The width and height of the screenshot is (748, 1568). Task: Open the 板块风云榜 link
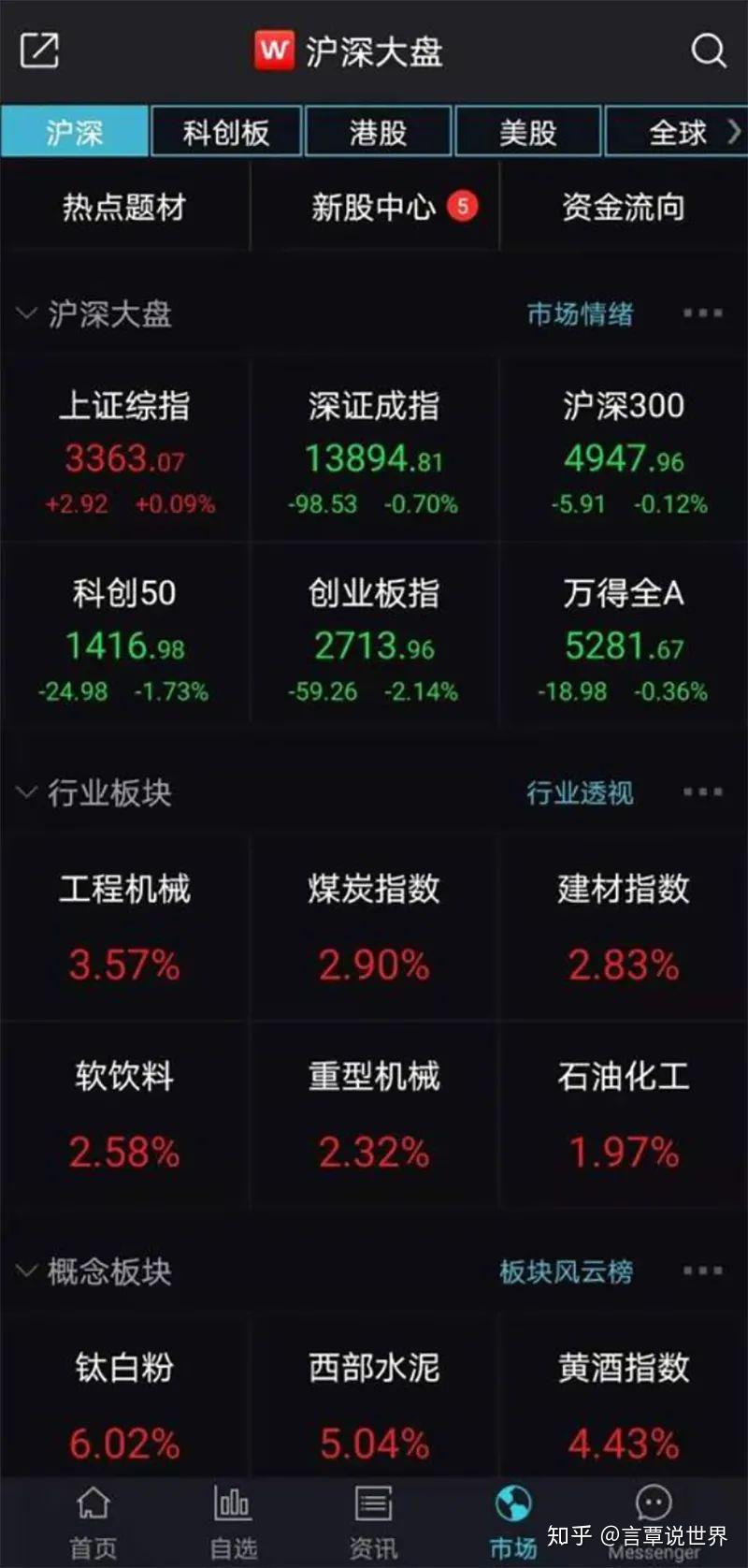[x=566, y=1271]
